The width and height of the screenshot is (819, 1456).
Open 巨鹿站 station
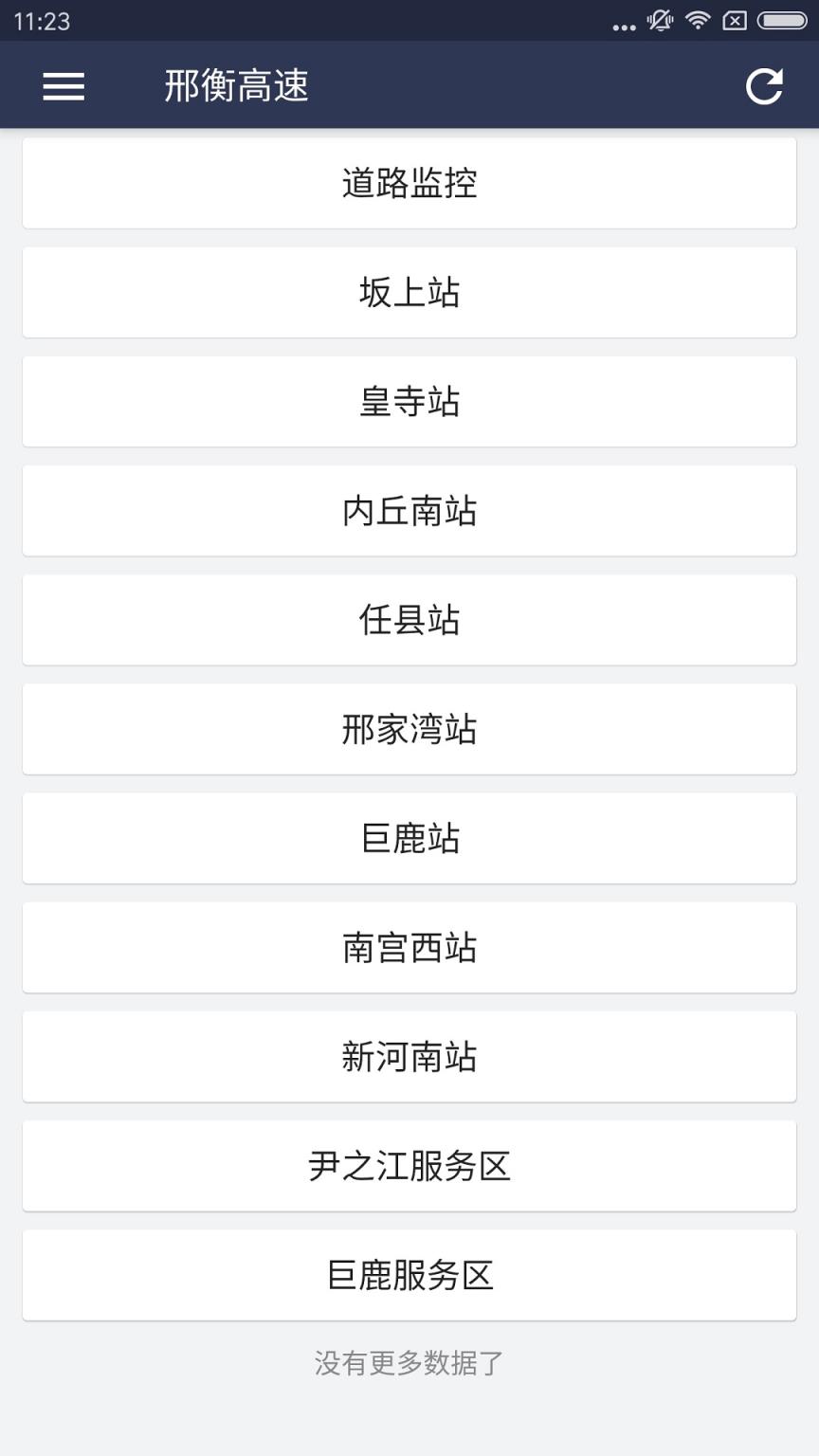click(x=409, y=838)
